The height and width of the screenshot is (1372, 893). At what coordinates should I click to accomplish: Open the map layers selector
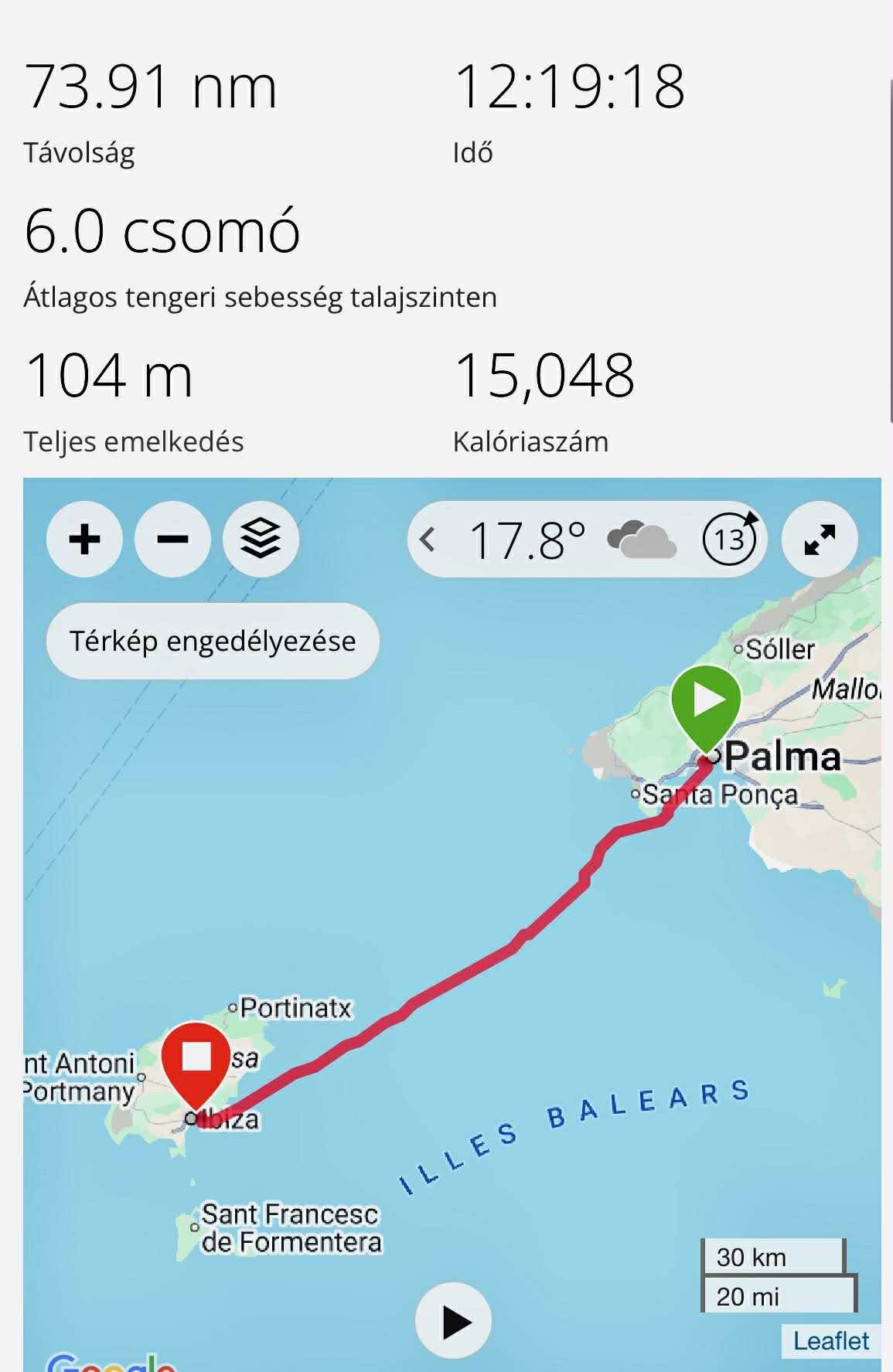pos(261,539)
